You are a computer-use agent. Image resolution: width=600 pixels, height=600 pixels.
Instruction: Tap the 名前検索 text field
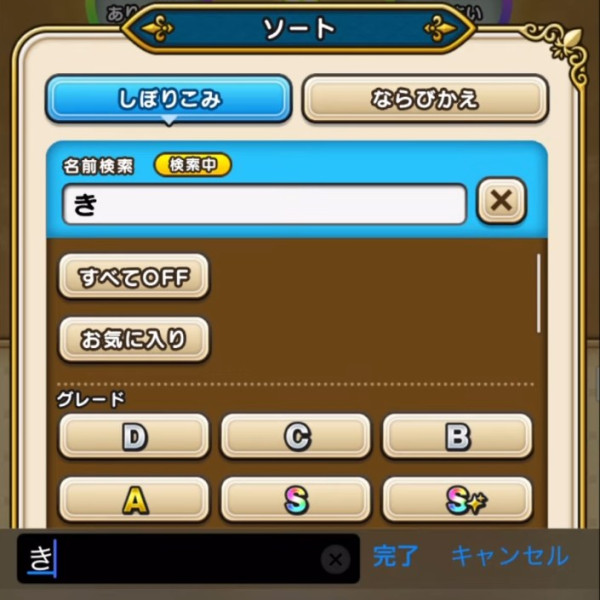coord(264,204)
